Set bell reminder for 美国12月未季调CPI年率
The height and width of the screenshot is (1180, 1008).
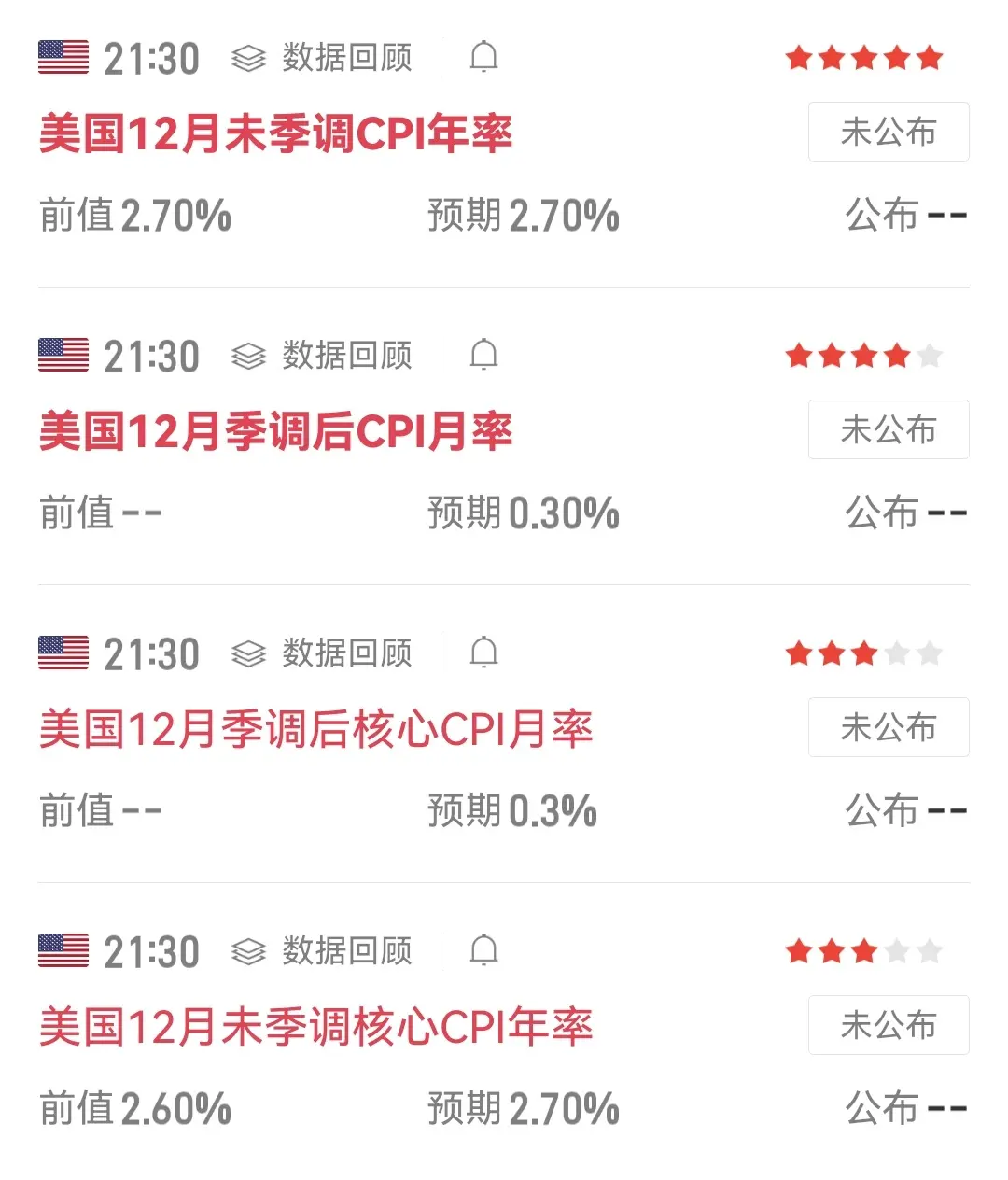[x=483, y=58]
